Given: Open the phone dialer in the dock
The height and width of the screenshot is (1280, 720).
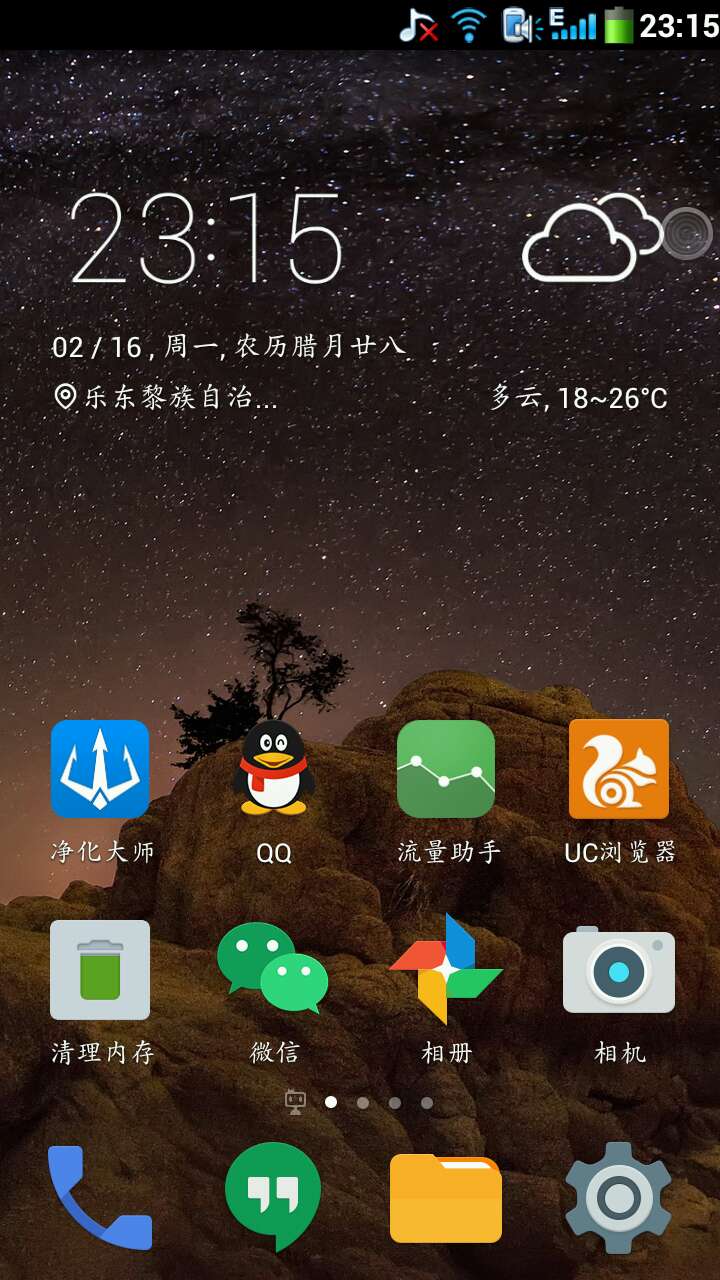Looking at the screenshot, I should pyautogui.click(x=100, y=1197).
